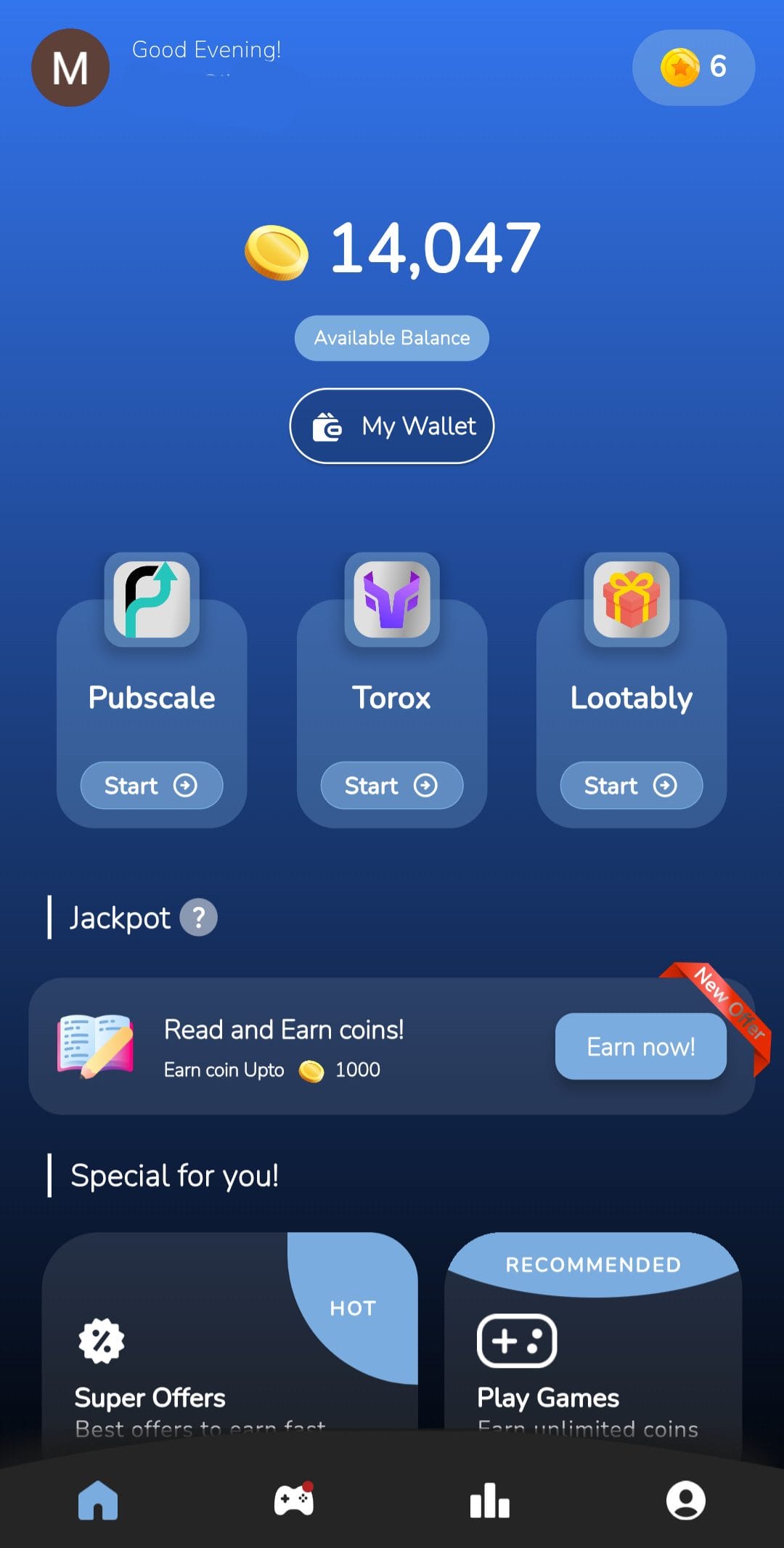
Task: Tap Earn now for Read and Earn
Action: [x=640, y=1046]
